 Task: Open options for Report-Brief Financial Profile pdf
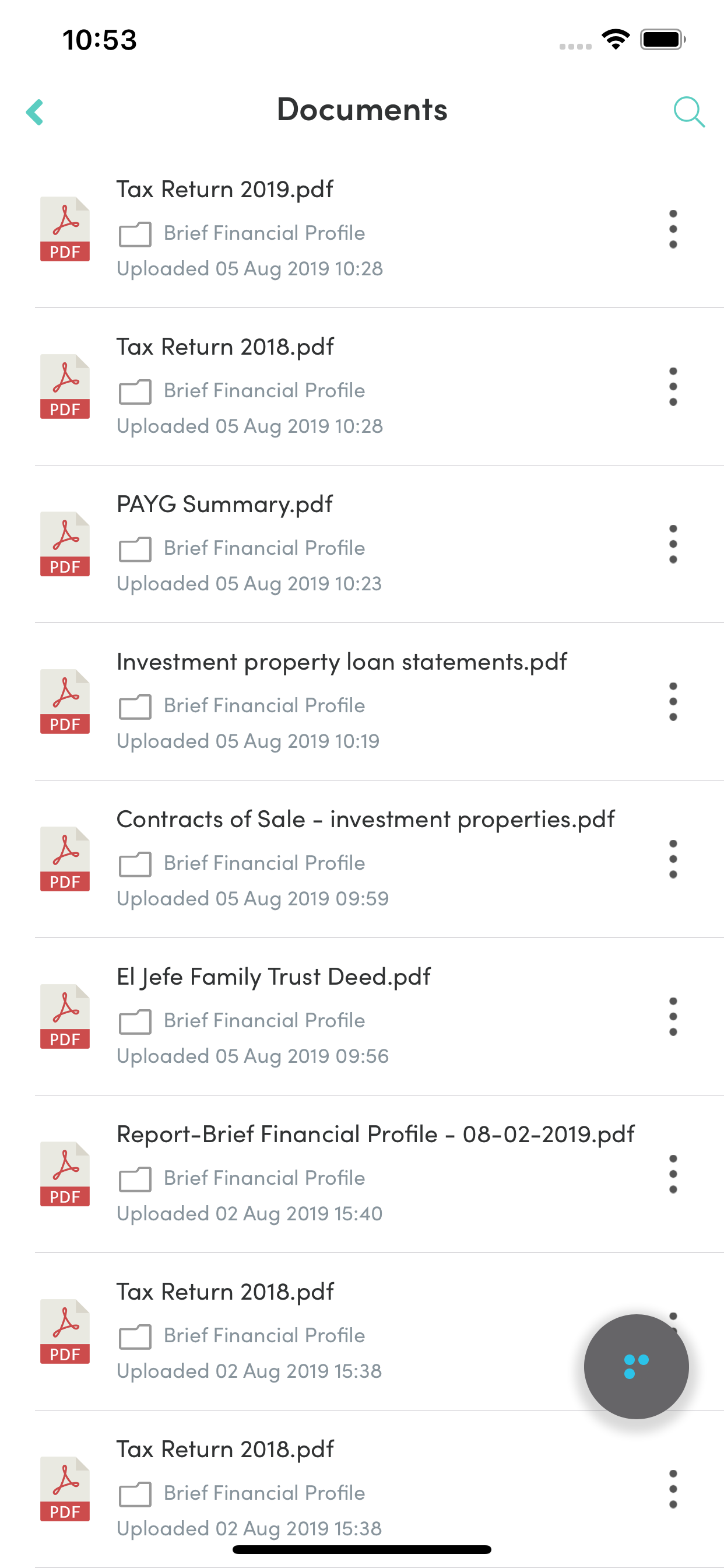coord(673,1175)
